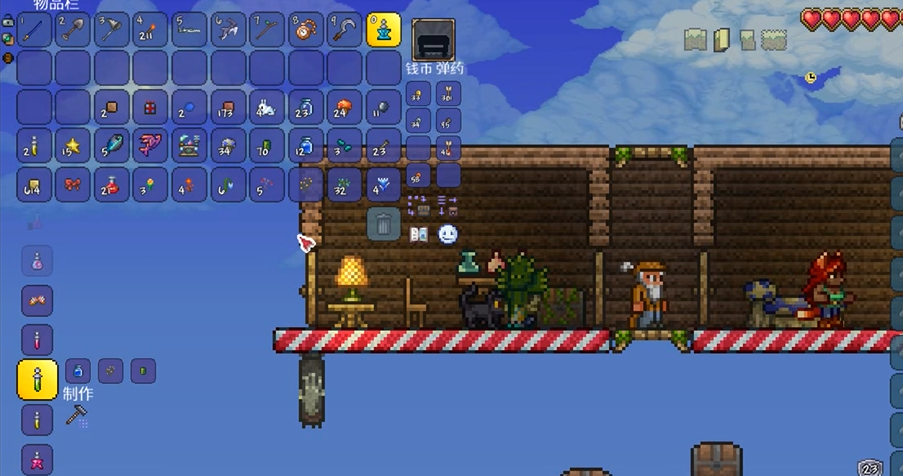Select the red potion in inventory
Image resolution: width=903 pixels, height=476 pixels.
point(112,185)
